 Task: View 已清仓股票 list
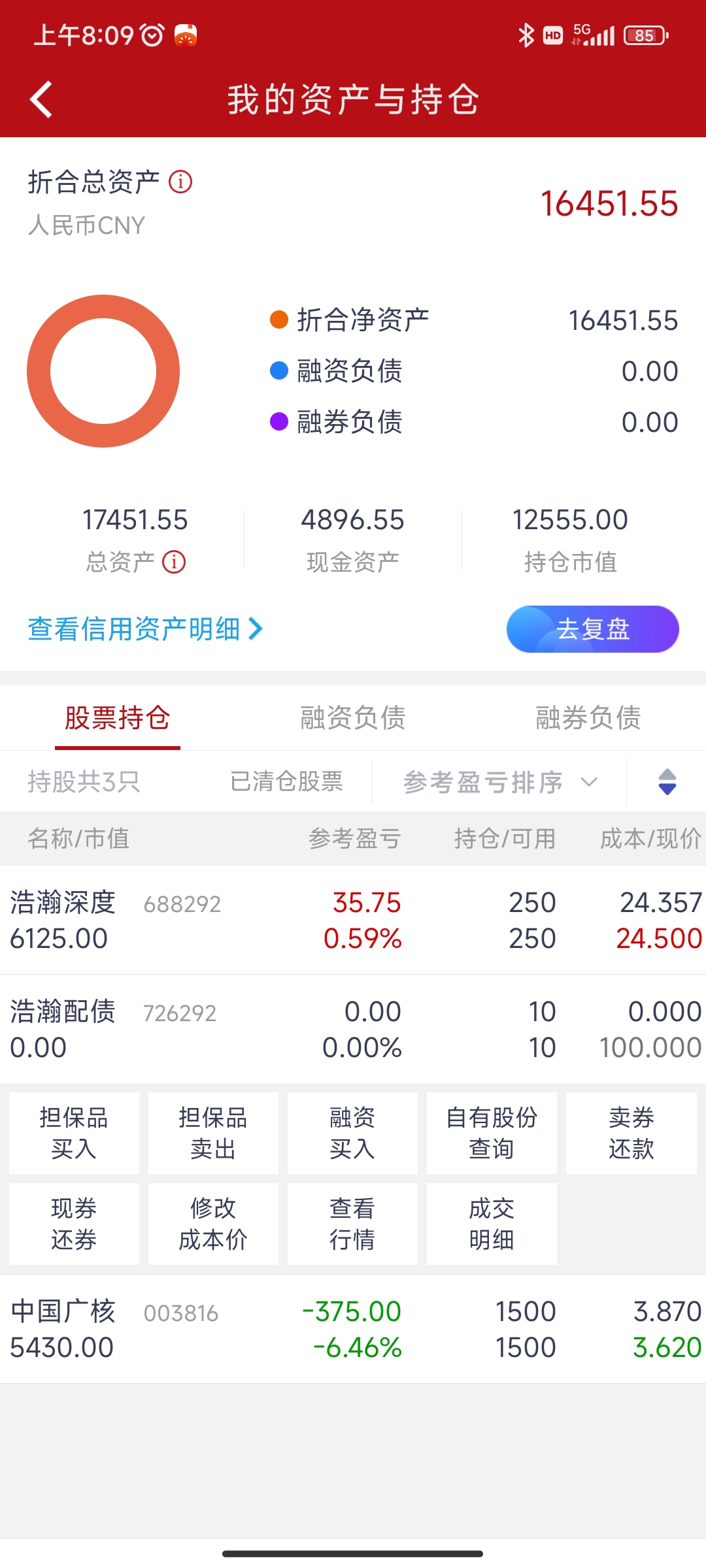pos(286,781)
